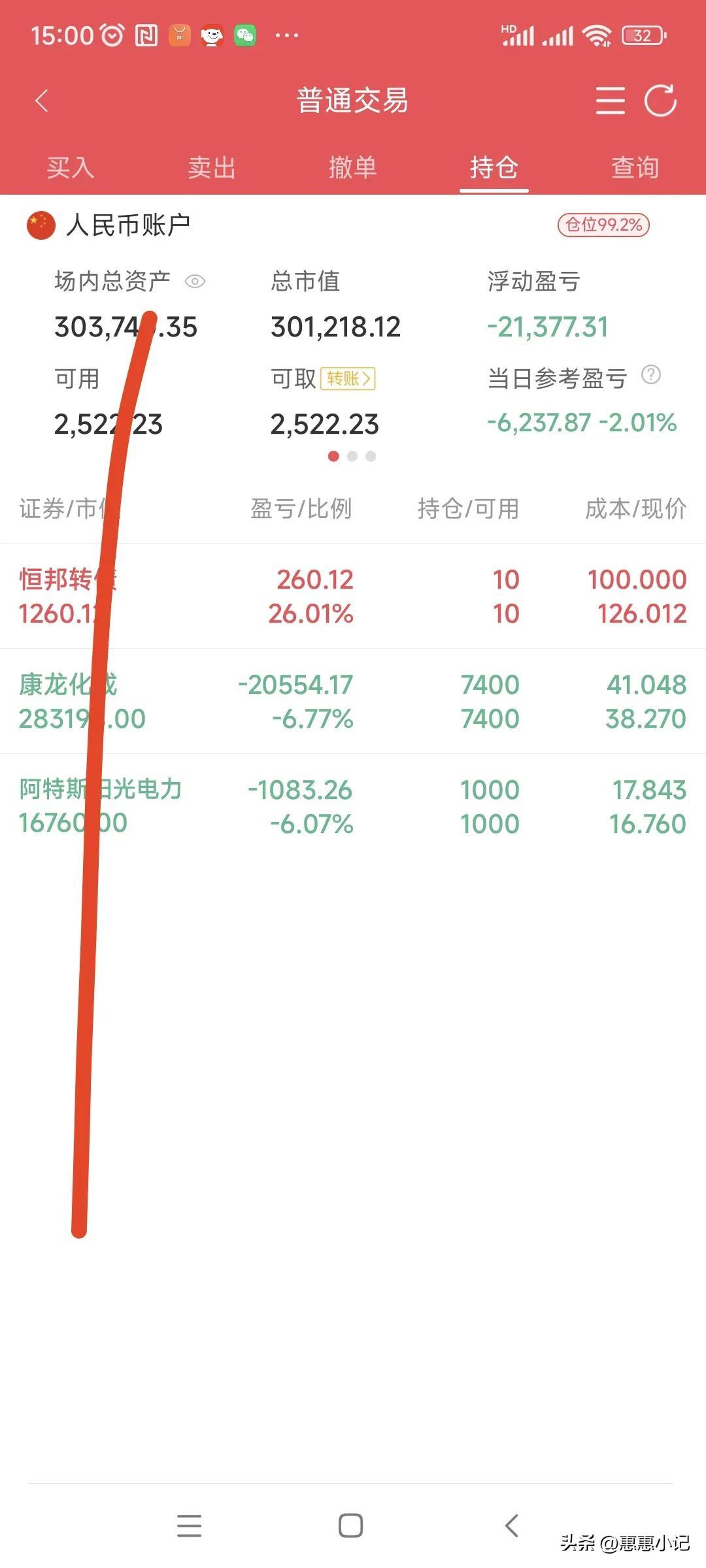The width and height of the screenshot is (706, 1568).
Task: Open the hamburger menu in header
Action: coord(611,101)
